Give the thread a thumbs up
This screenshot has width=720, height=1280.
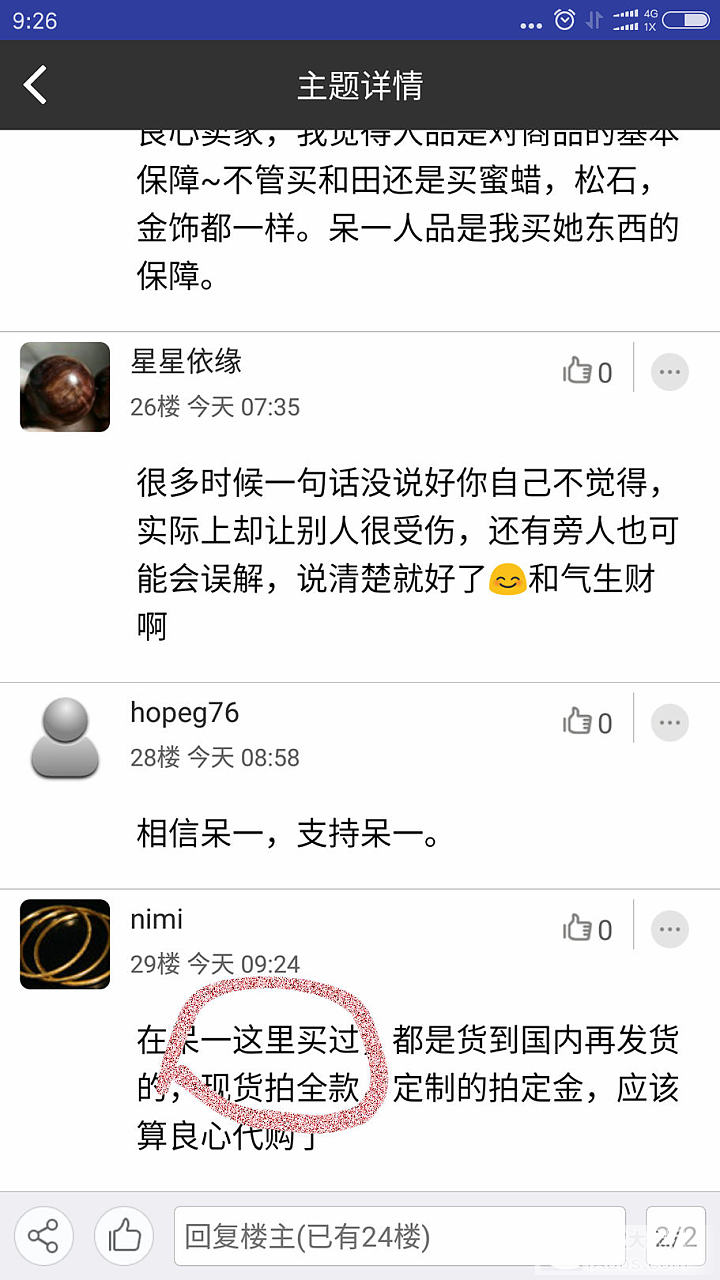(x=124, y=1236)
